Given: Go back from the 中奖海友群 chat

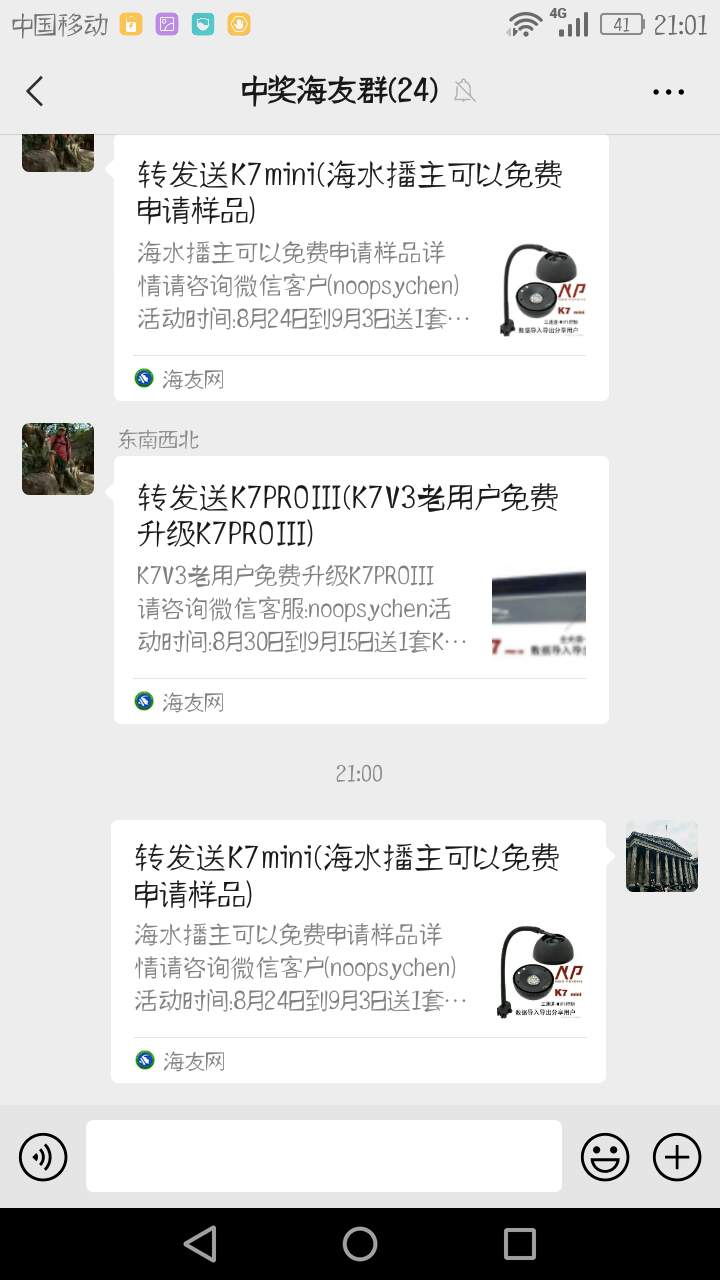Looking at the screenshot, I should [35, 91].
